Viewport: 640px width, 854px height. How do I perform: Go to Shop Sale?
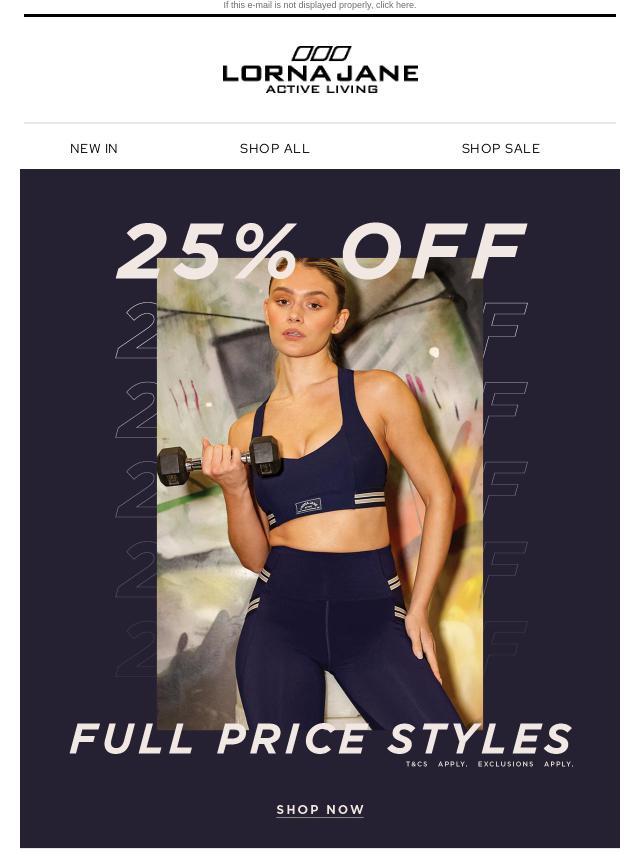click(x=500, y=148)
